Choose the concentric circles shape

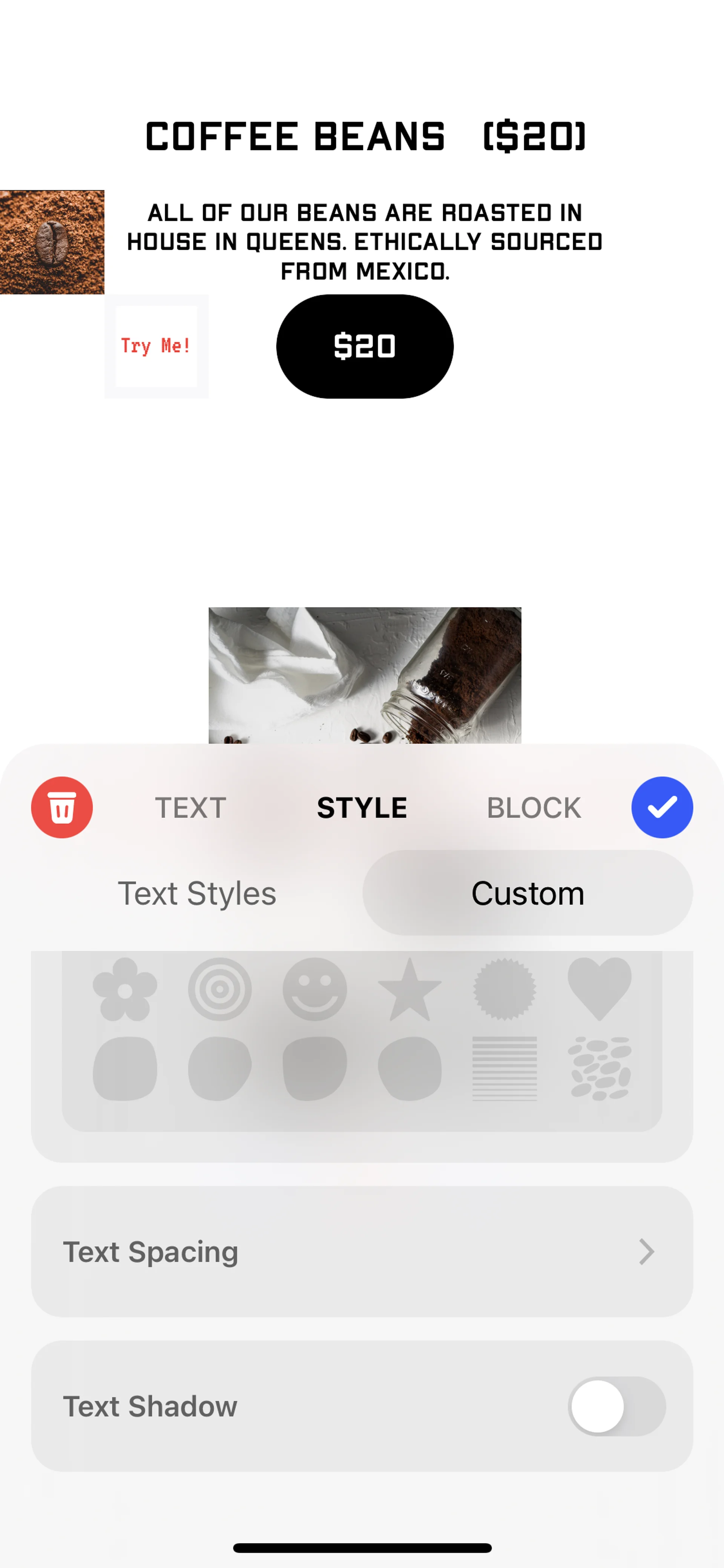pos(219,989)
